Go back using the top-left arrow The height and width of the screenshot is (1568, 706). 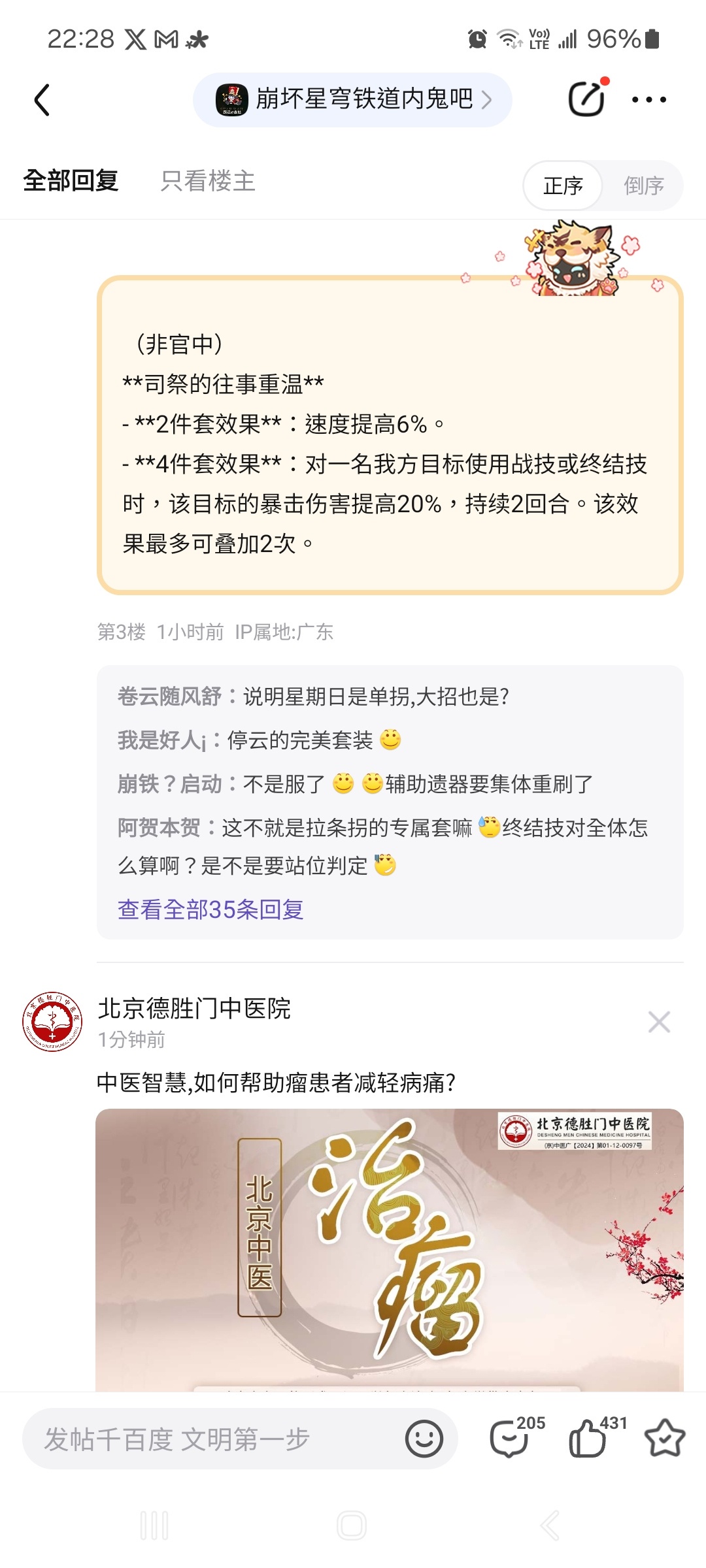(x=42, y=100)
